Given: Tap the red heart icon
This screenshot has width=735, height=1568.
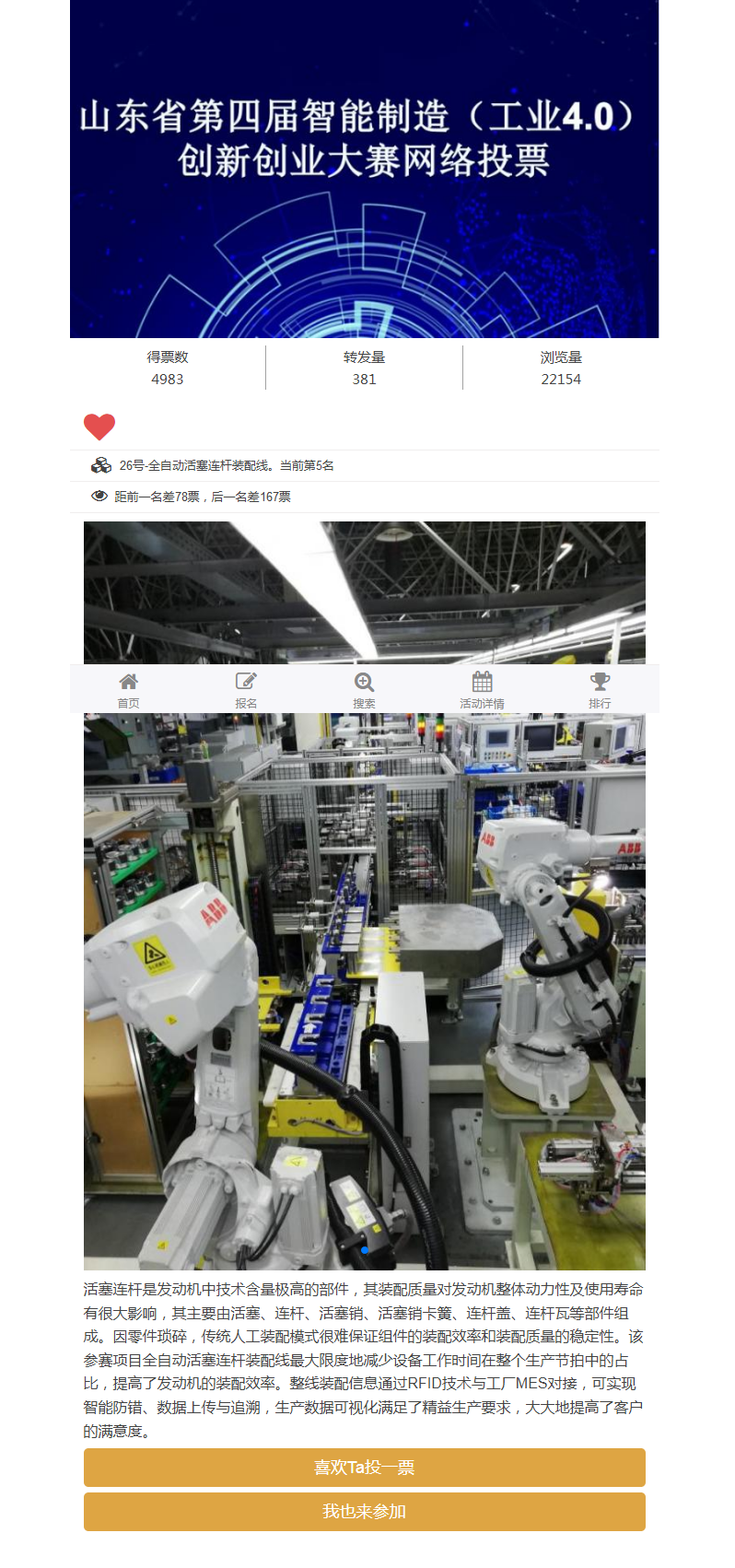Looking at the screenshot, I should coord(99,427).
